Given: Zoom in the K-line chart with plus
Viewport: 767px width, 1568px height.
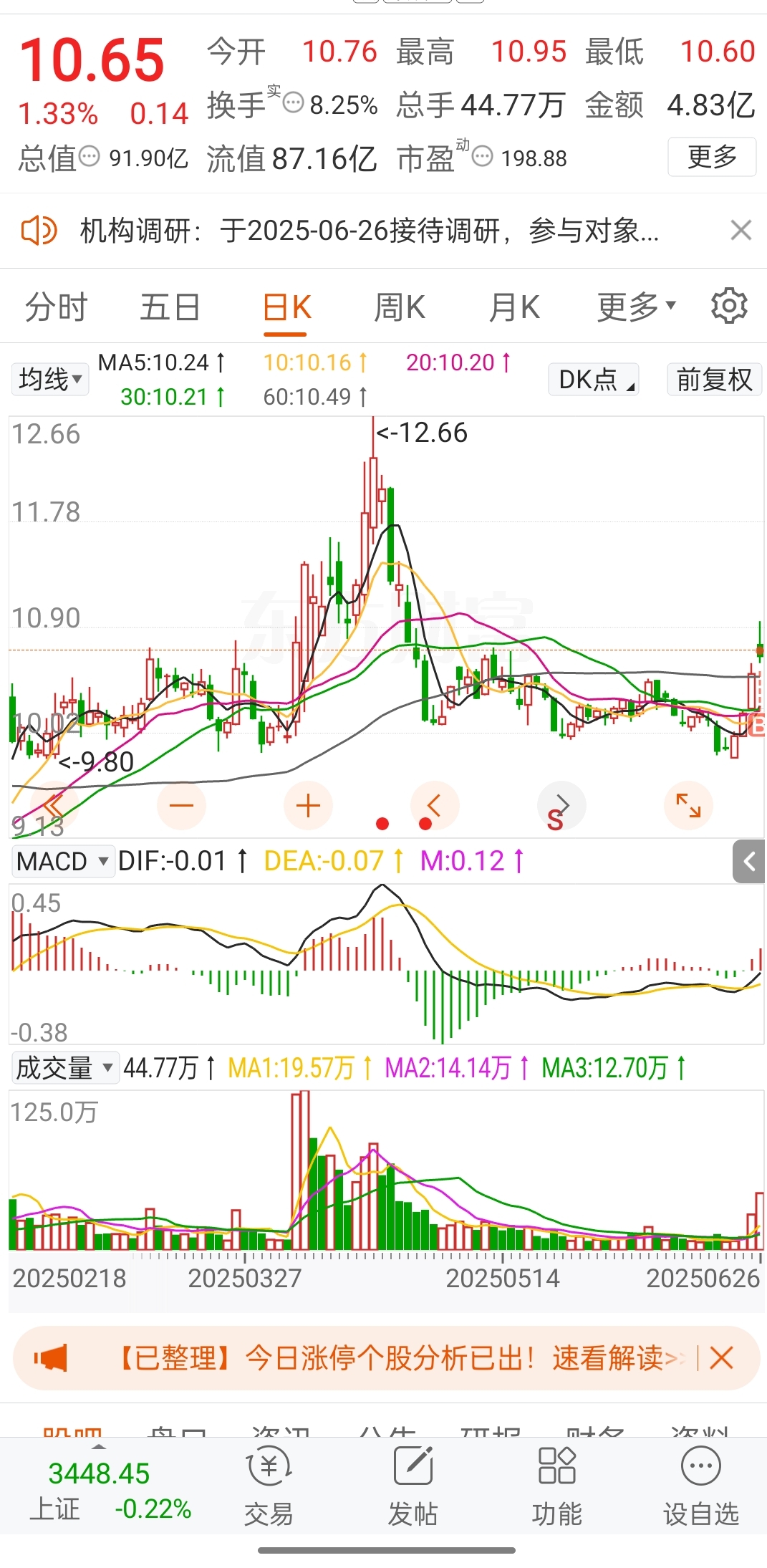Looking at the screenshot, I should [308, 806].
